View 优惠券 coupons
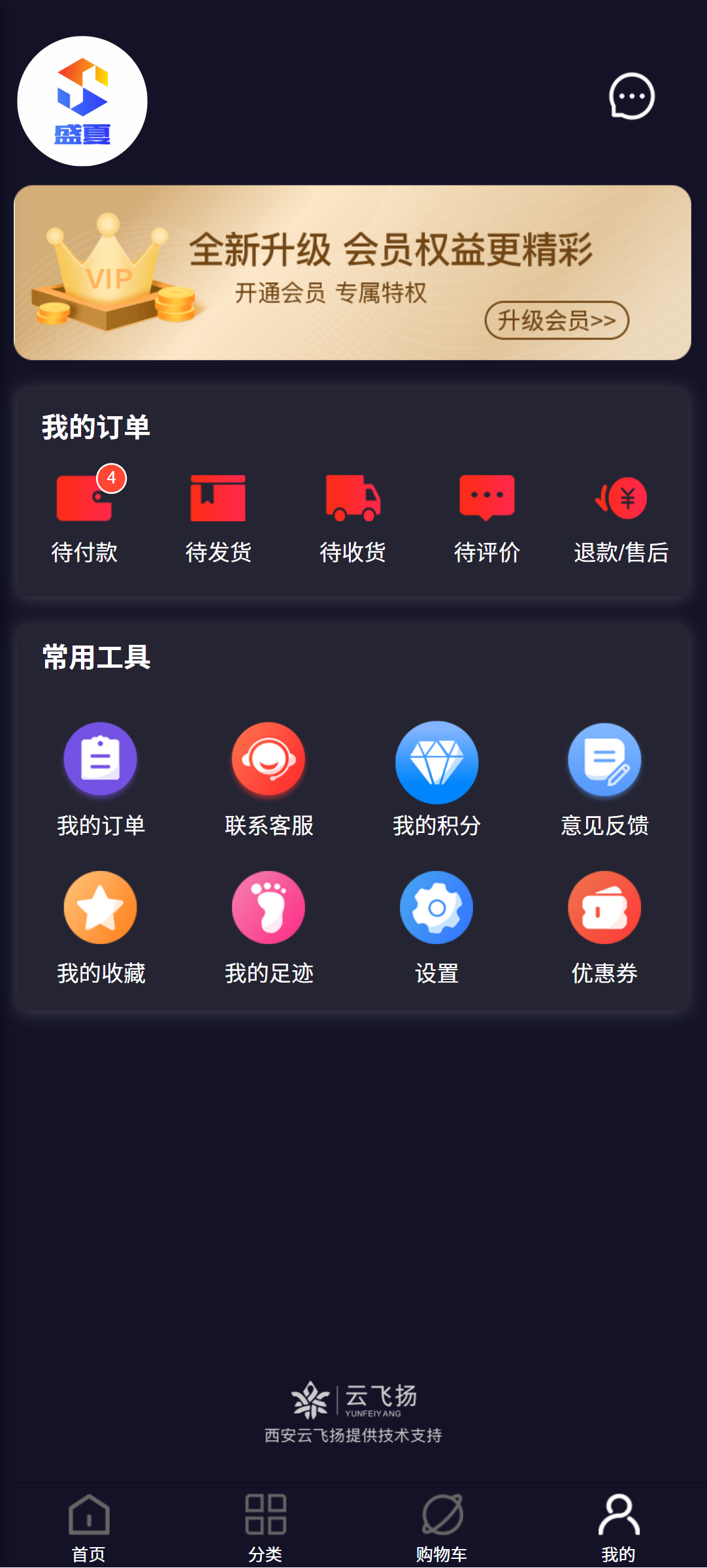 (x=604, y=926)
